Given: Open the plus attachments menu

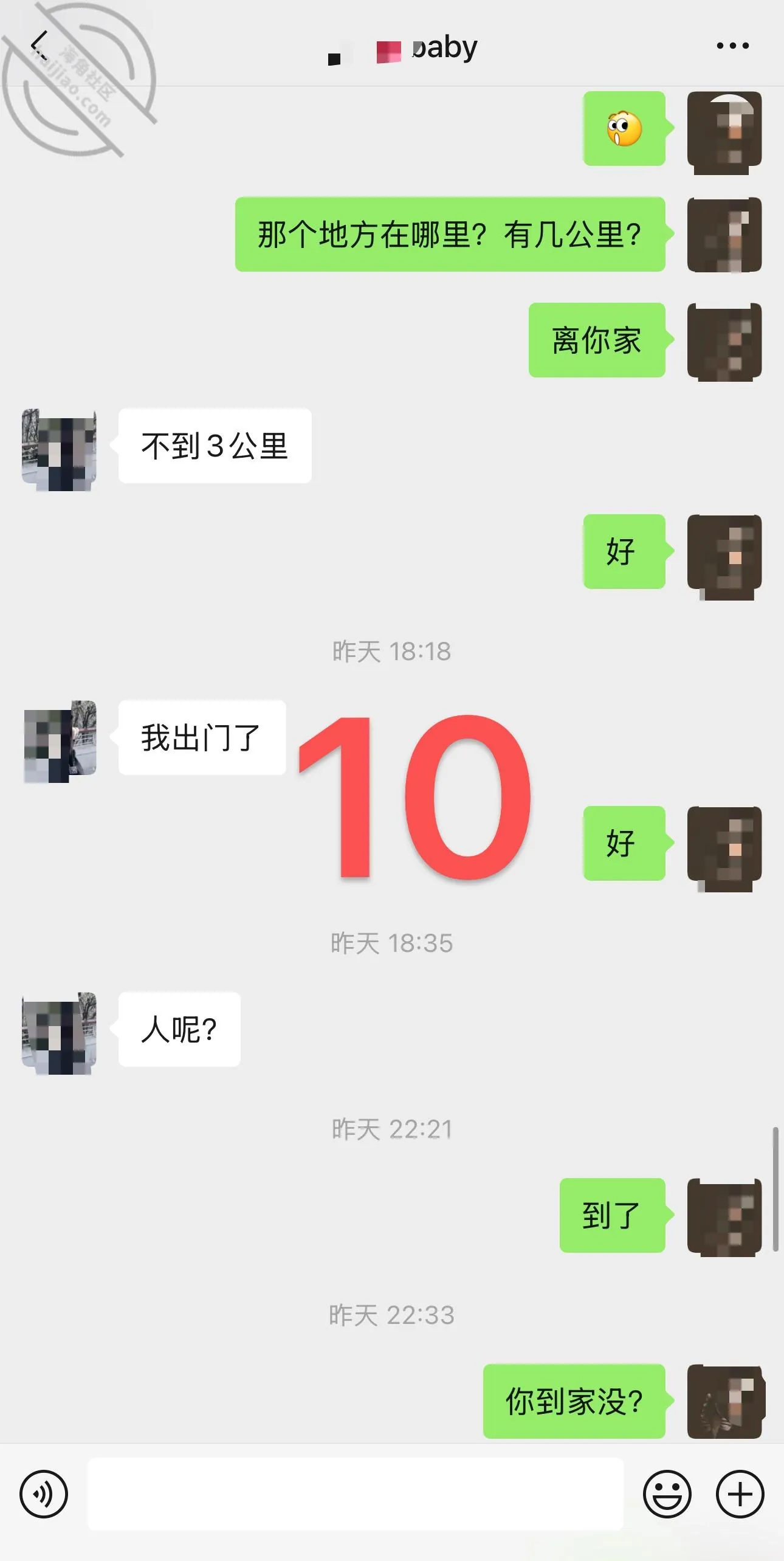Looking at the screenshot, I should pos(740,1494).
